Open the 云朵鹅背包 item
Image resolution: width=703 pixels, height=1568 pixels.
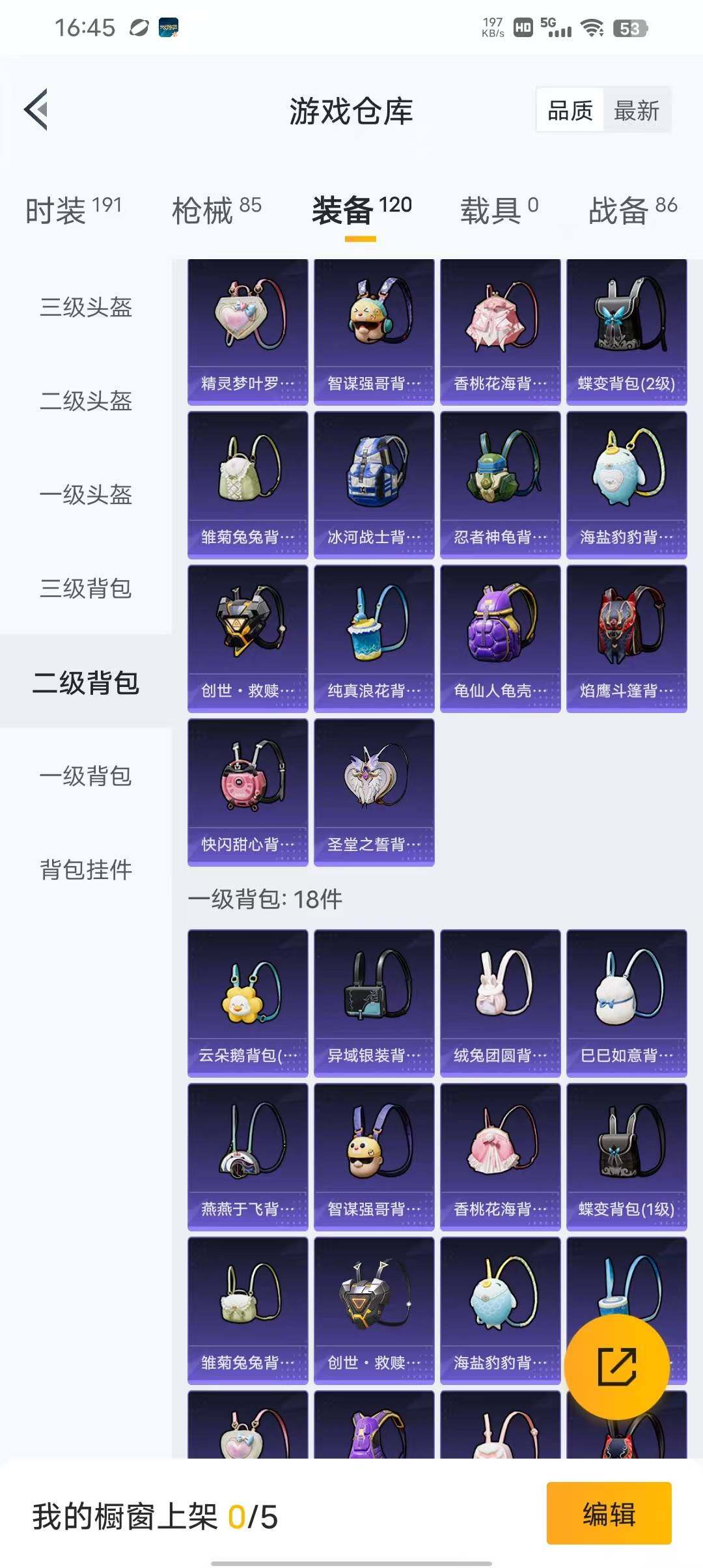(x=247, y=1003)
